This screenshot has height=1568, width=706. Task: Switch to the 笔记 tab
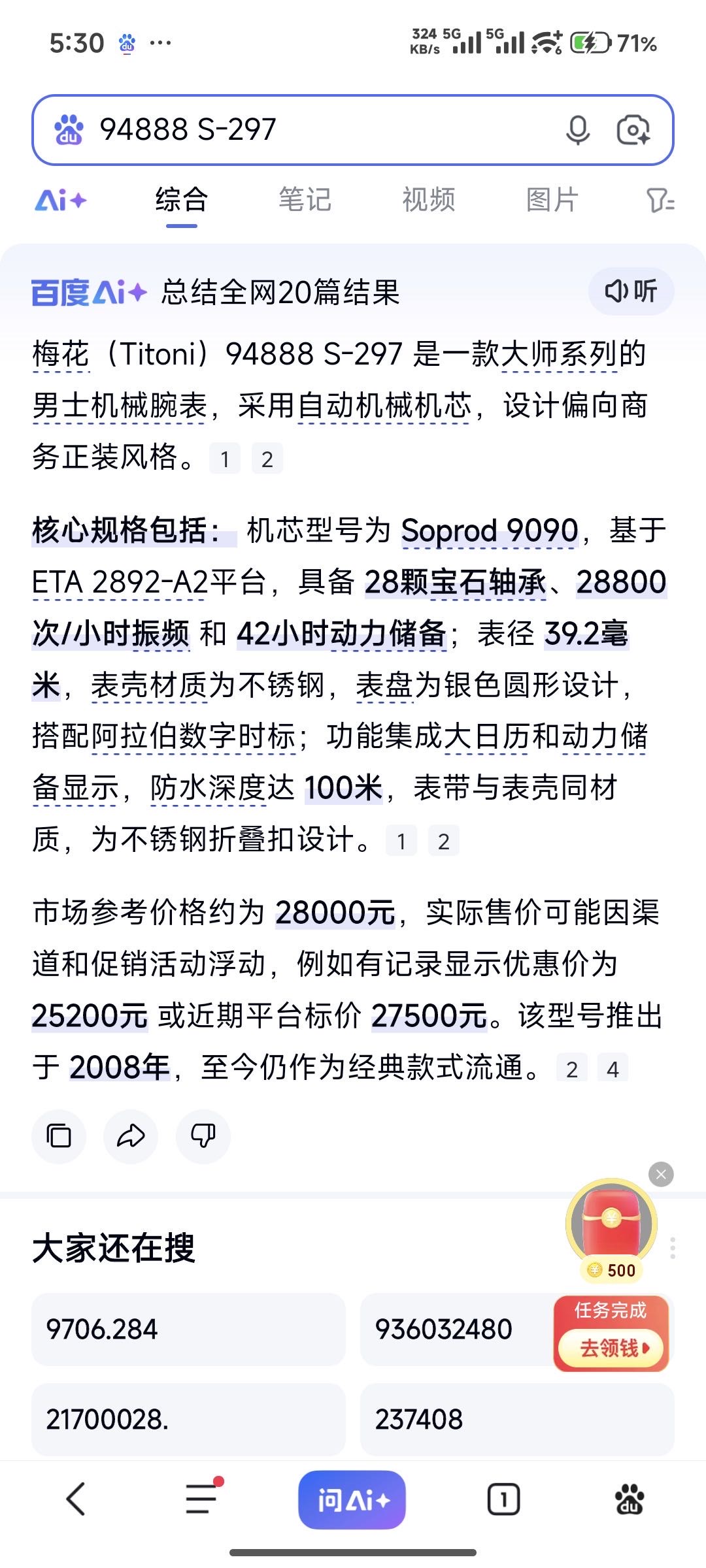click(305, 201)
